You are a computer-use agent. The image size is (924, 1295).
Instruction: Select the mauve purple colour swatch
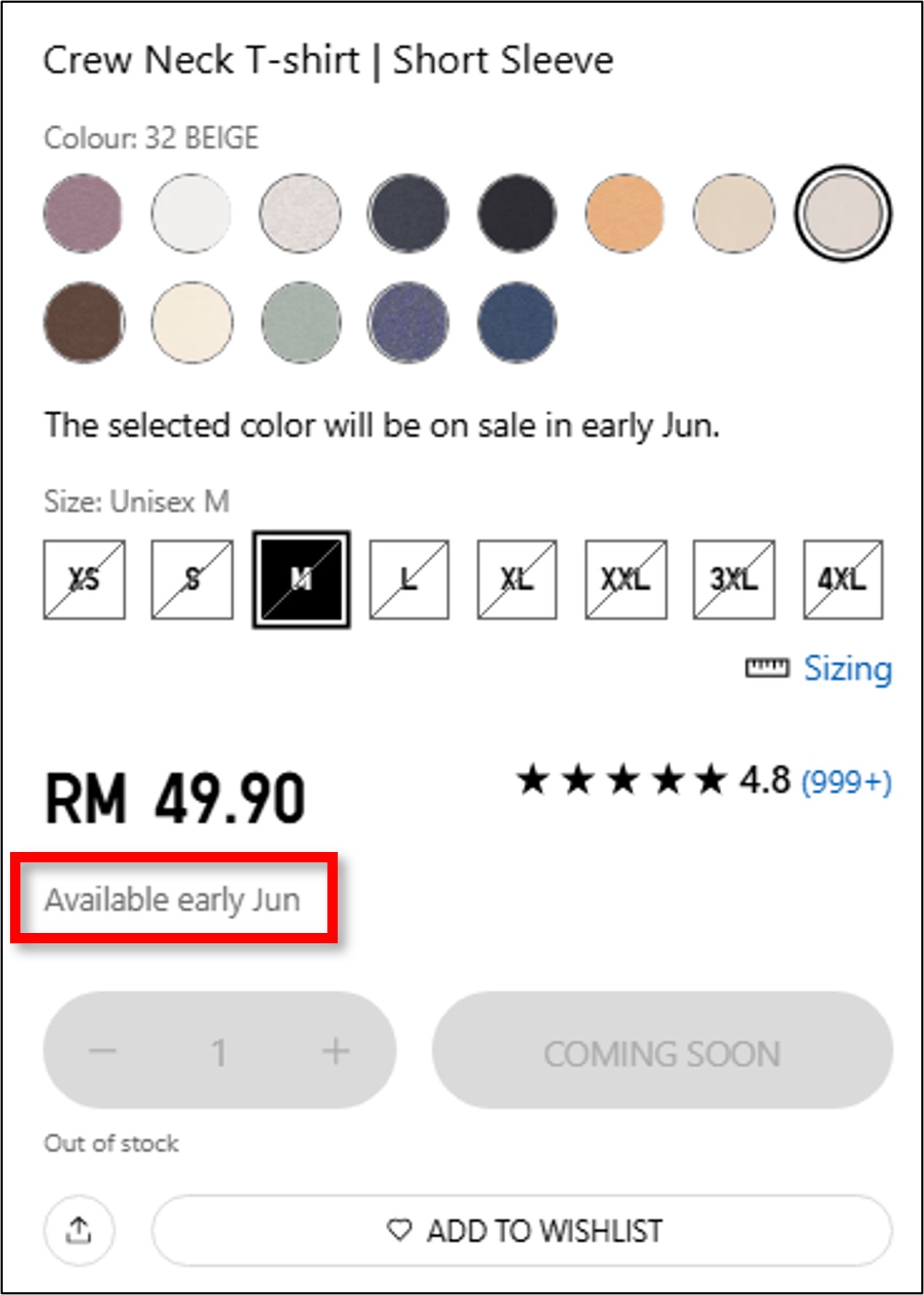tap(82, 213)
